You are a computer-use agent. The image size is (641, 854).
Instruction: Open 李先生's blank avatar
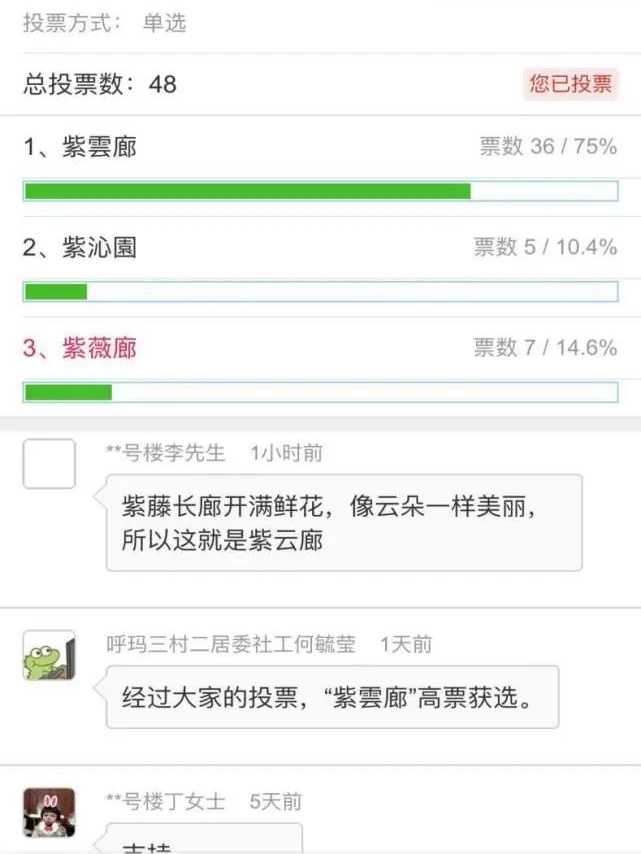[x=49, y=464]
